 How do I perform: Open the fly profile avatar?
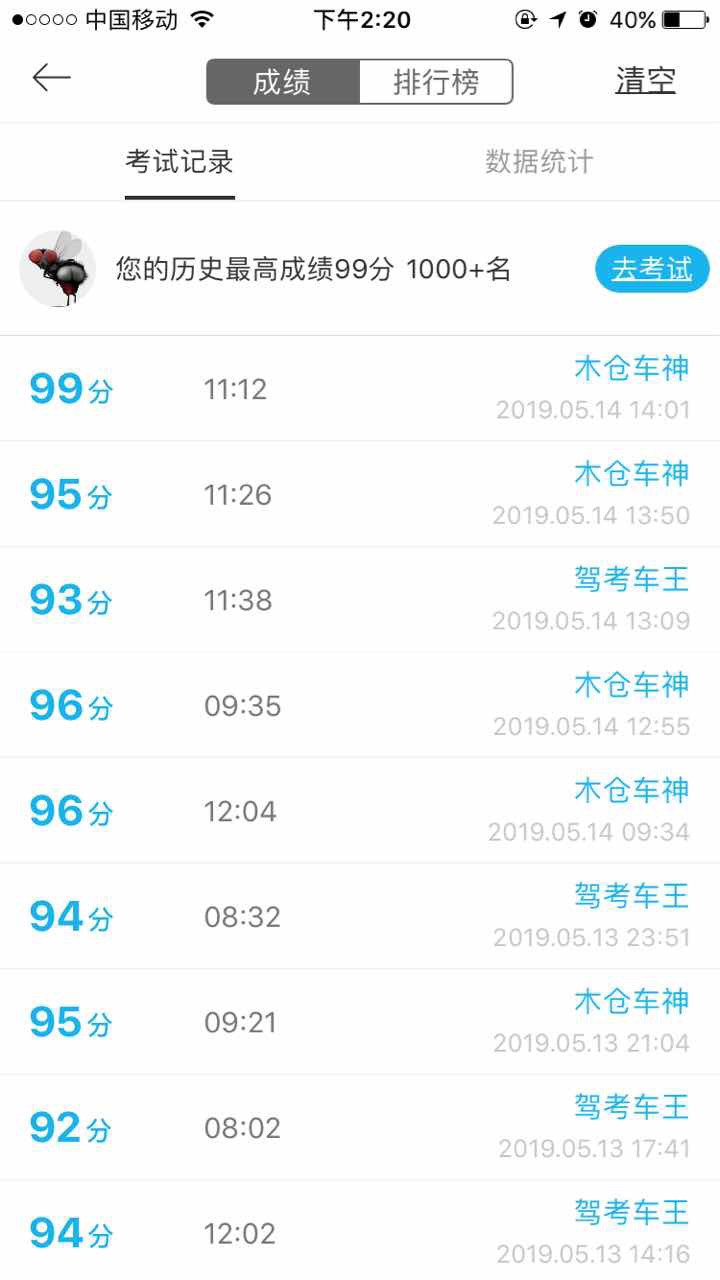point(58,268)
